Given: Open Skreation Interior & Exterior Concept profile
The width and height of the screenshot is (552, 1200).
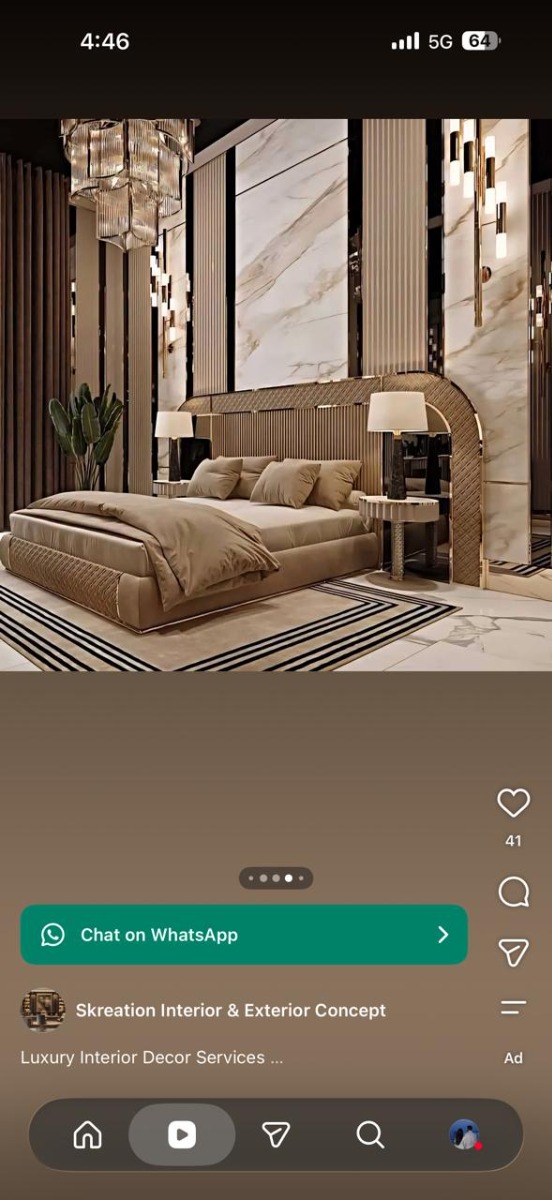Looking at the screenshot, I should click(231, 1010).
